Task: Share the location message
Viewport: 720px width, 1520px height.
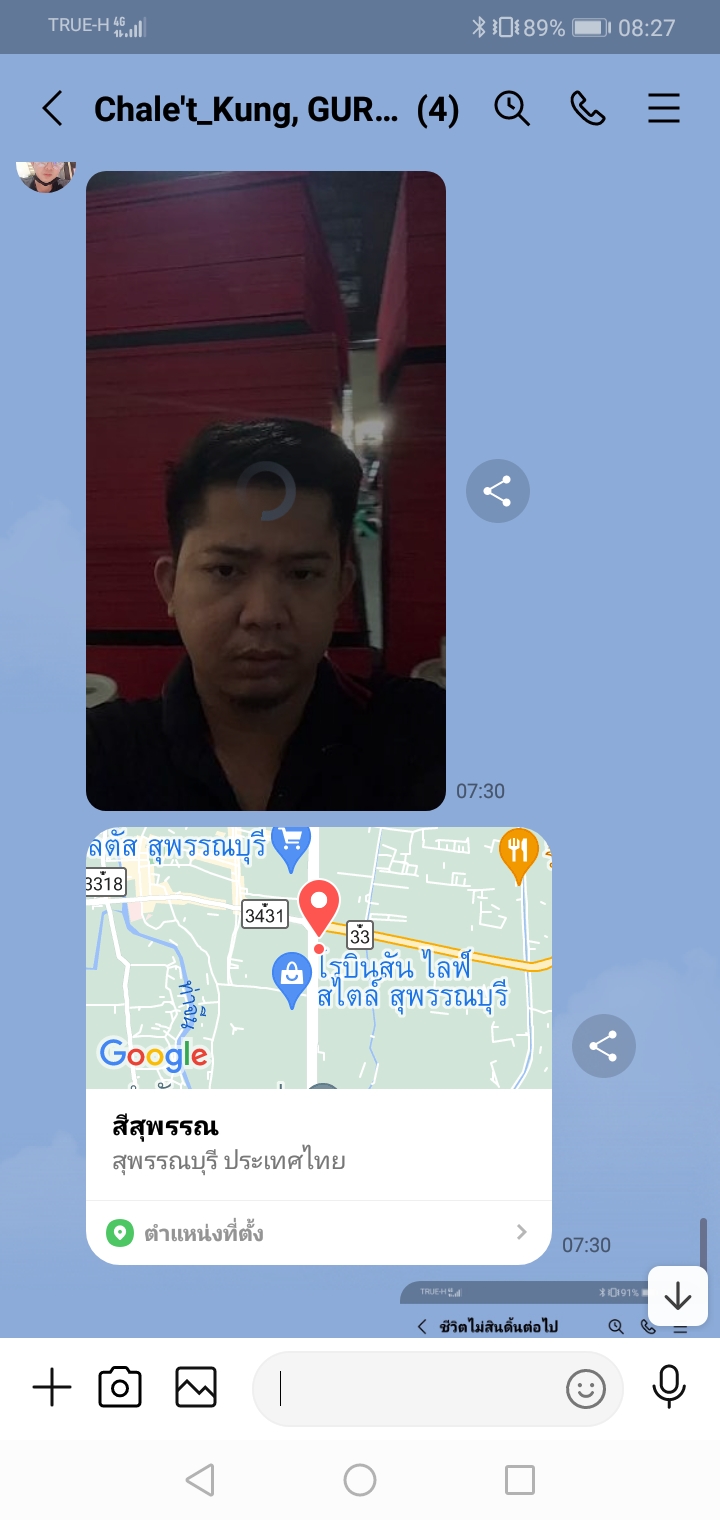Action: point(603,1046)
